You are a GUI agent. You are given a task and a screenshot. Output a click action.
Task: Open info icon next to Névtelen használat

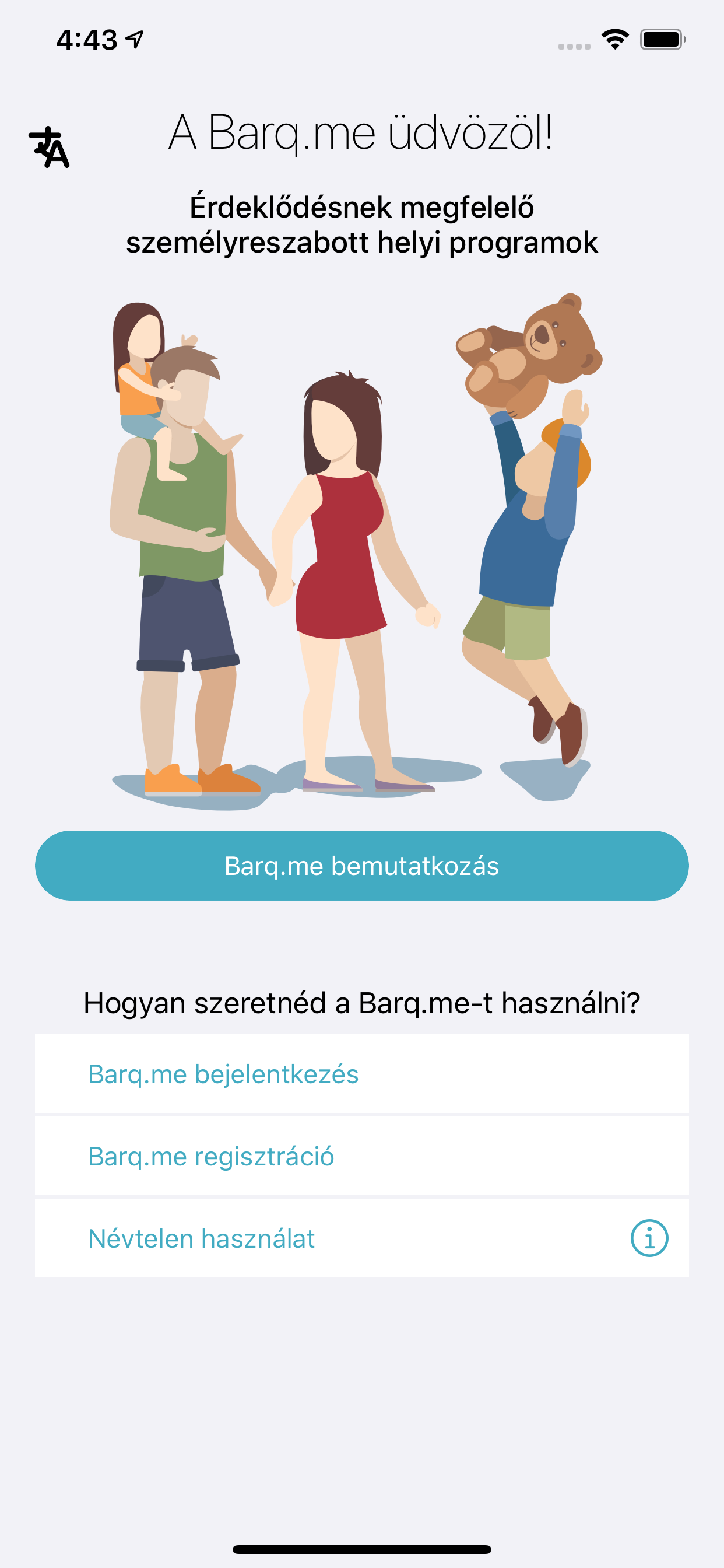coord(649,1238)
